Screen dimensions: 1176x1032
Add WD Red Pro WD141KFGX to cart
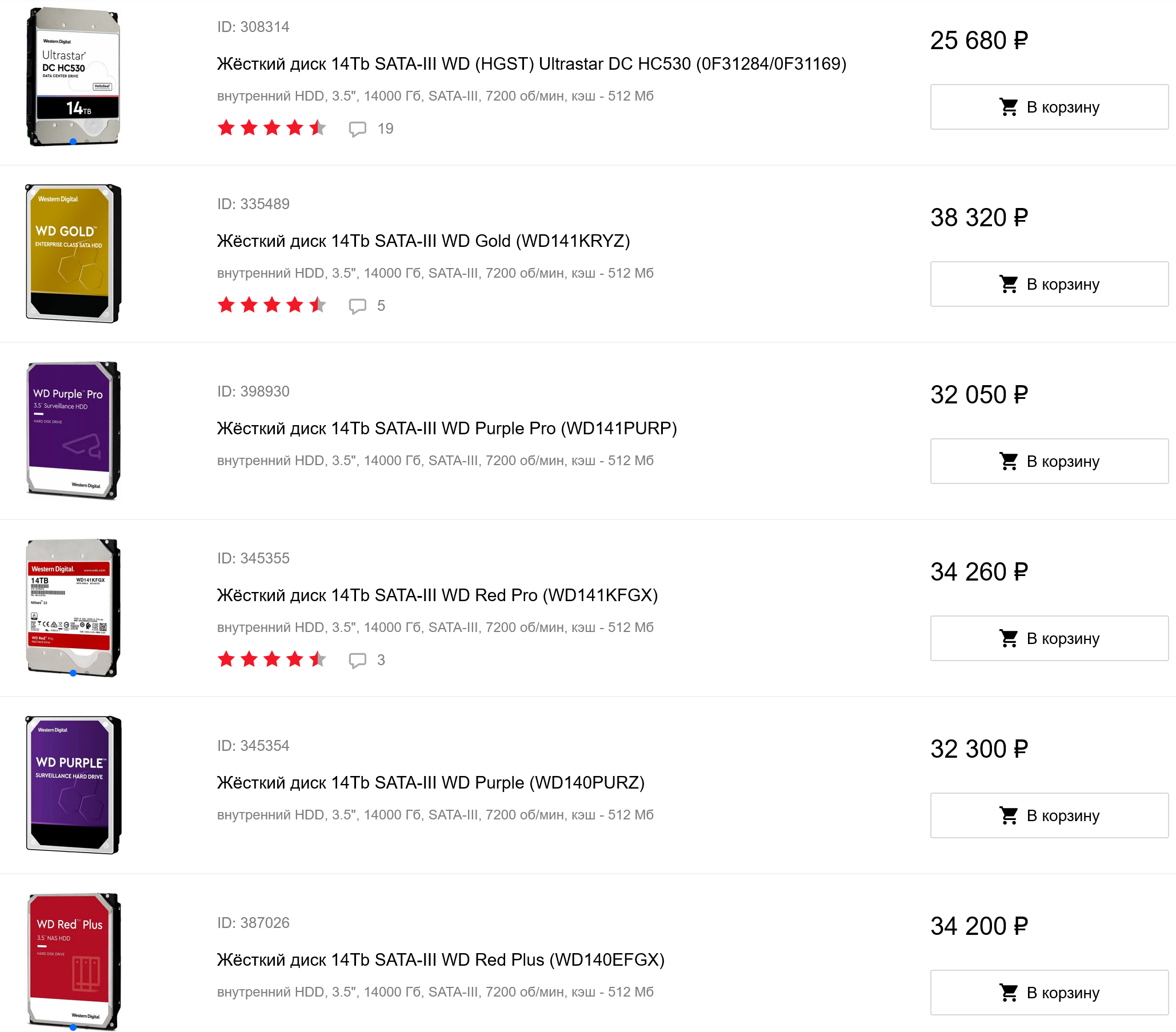coord(1048,638)
